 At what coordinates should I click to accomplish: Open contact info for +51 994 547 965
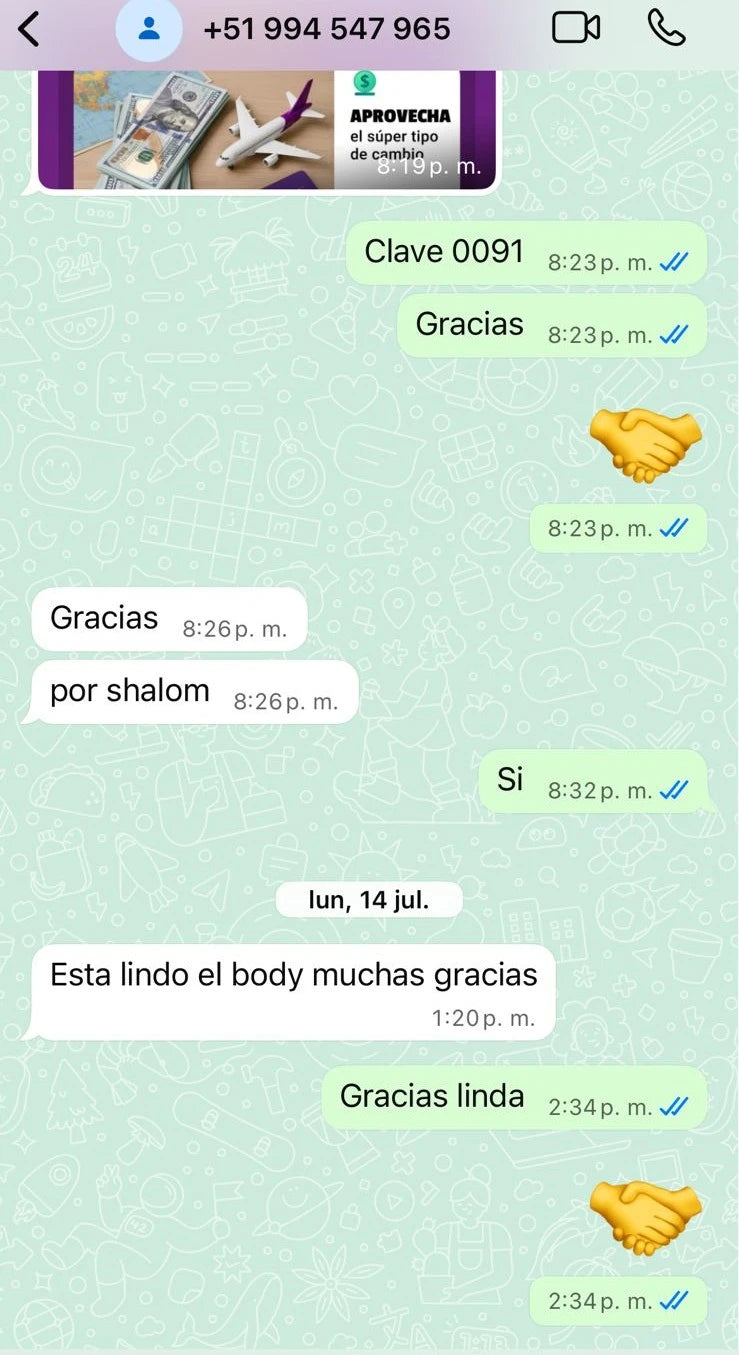click(x=327, y=29)
